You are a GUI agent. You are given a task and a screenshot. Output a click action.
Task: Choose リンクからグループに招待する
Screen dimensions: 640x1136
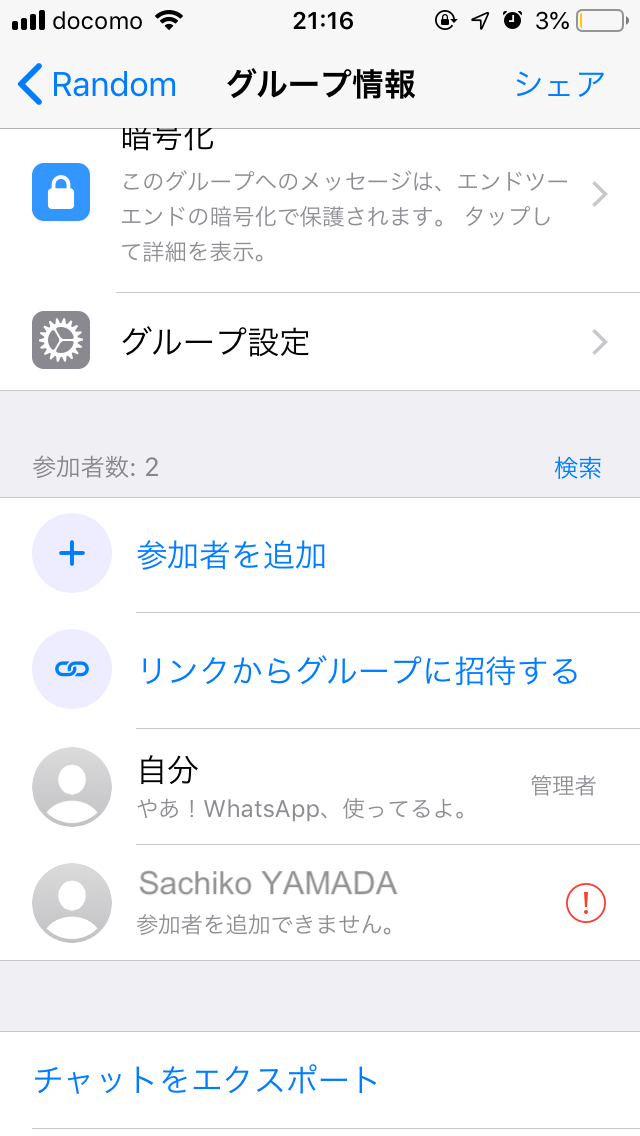320,670
